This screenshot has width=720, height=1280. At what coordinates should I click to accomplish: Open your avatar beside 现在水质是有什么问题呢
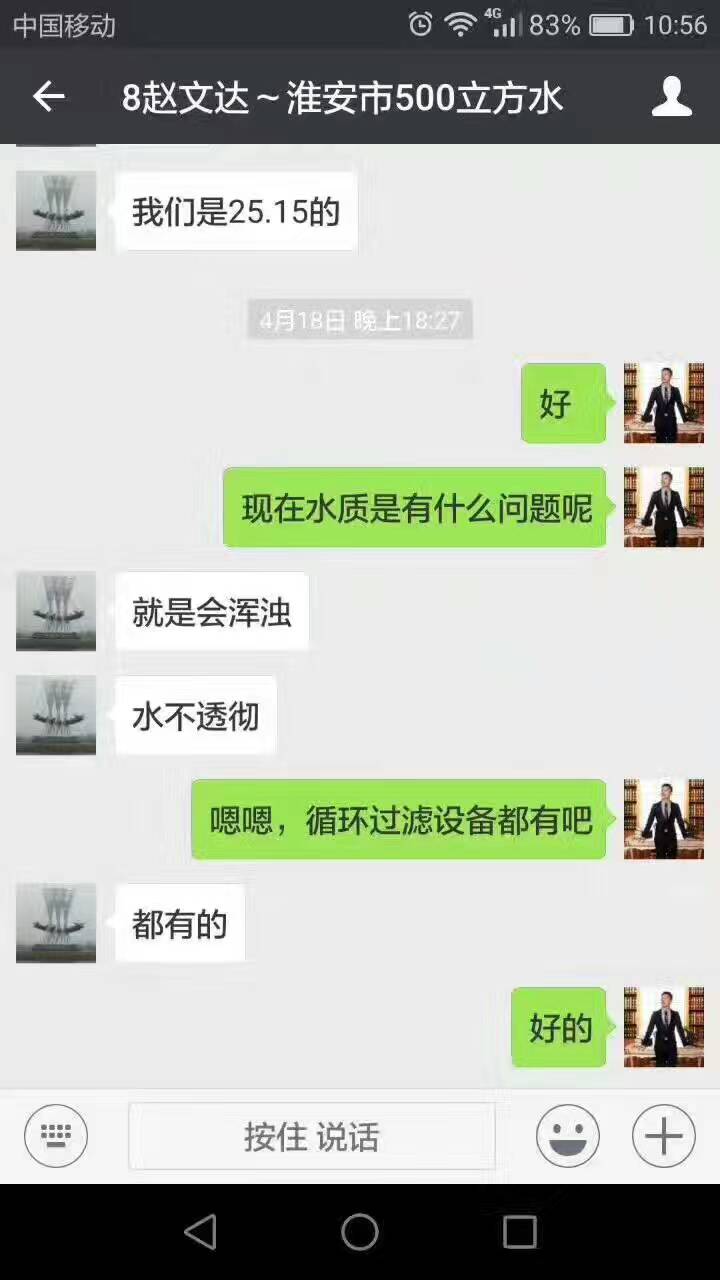coord(664,507)
